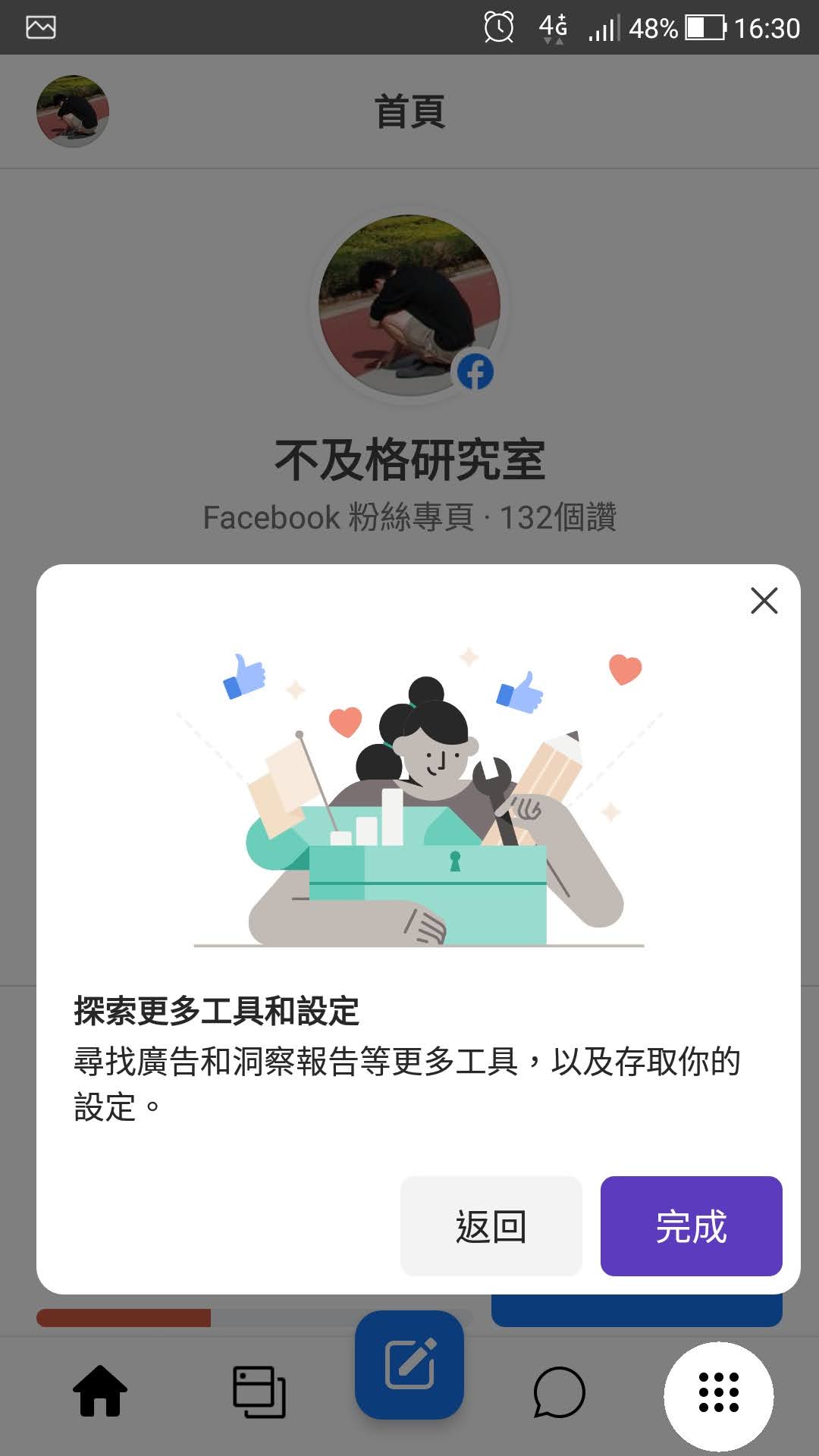
Task: Tap the 完成 button
Action: [x=691, y=1225]
